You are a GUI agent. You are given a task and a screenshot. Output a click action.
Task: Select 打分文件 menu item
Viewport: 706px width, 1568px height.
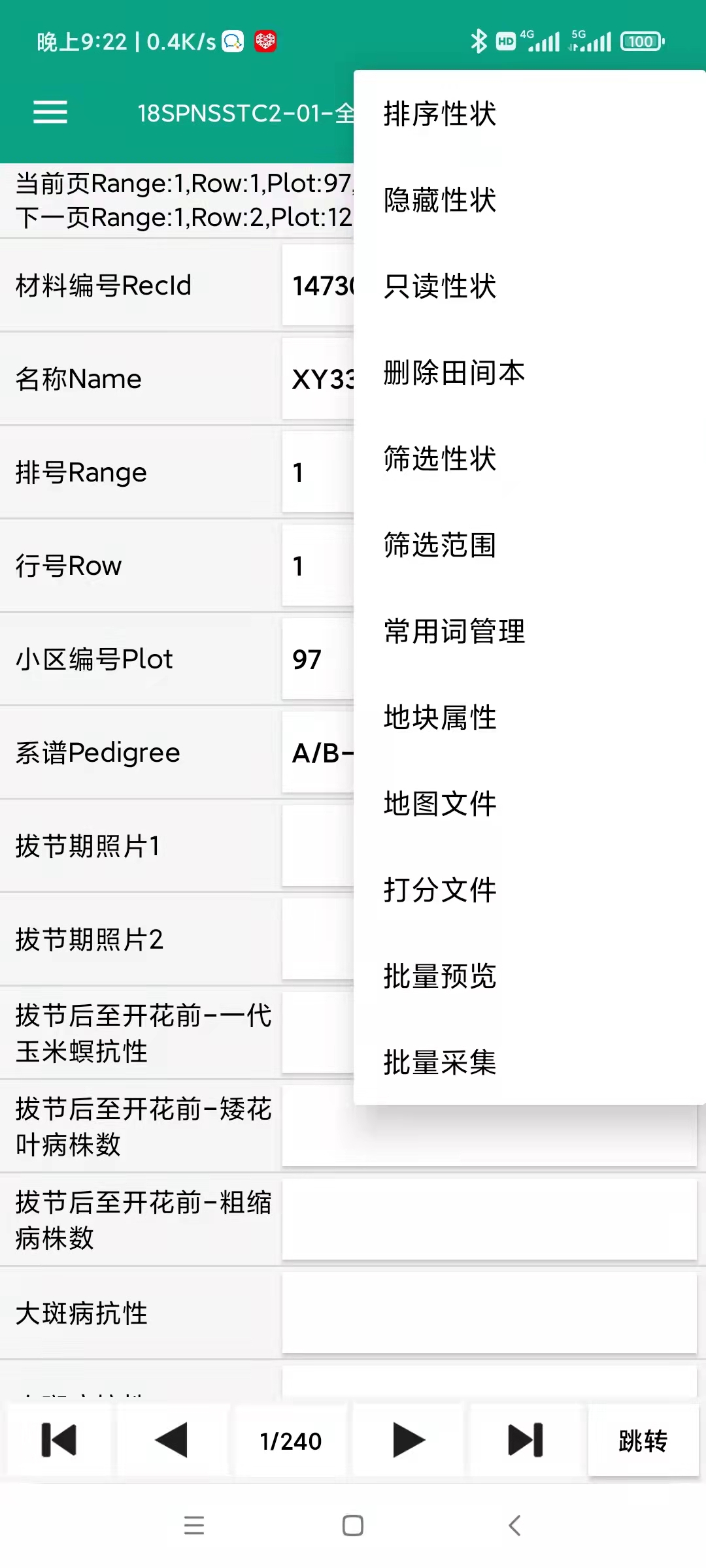(529, 890)
